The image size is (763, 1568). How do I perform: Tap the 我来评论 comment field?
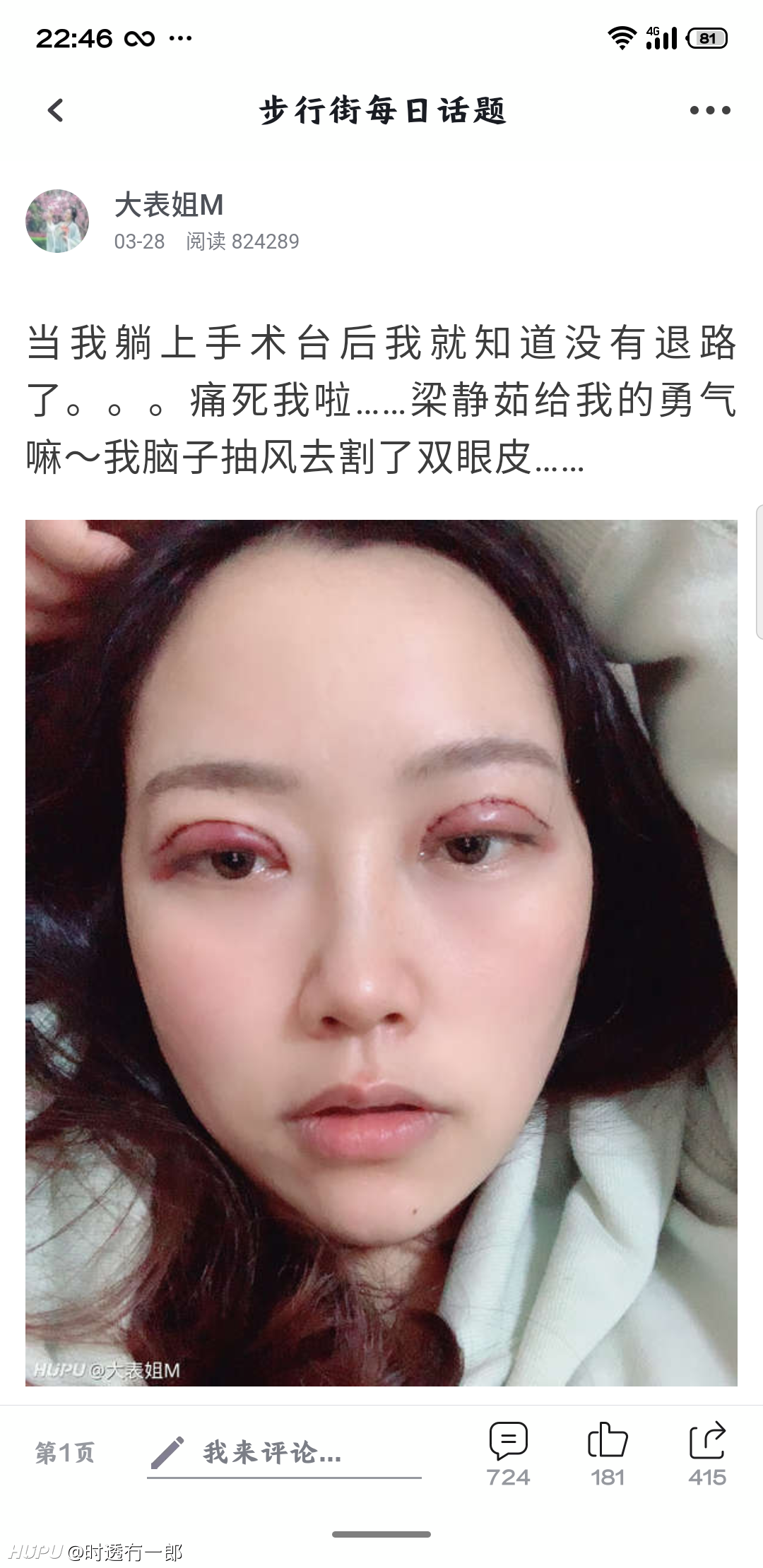[x=284, y=1453]
